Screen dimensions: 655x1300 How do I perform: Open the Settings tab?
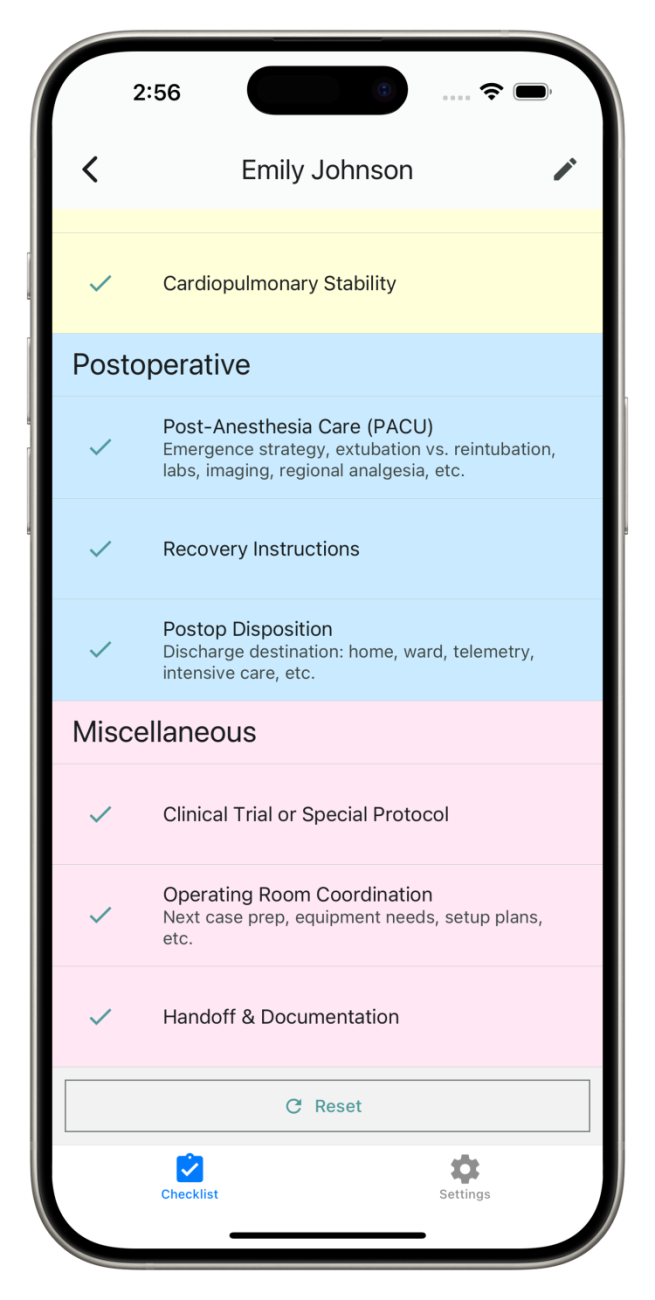(465, 1177)
